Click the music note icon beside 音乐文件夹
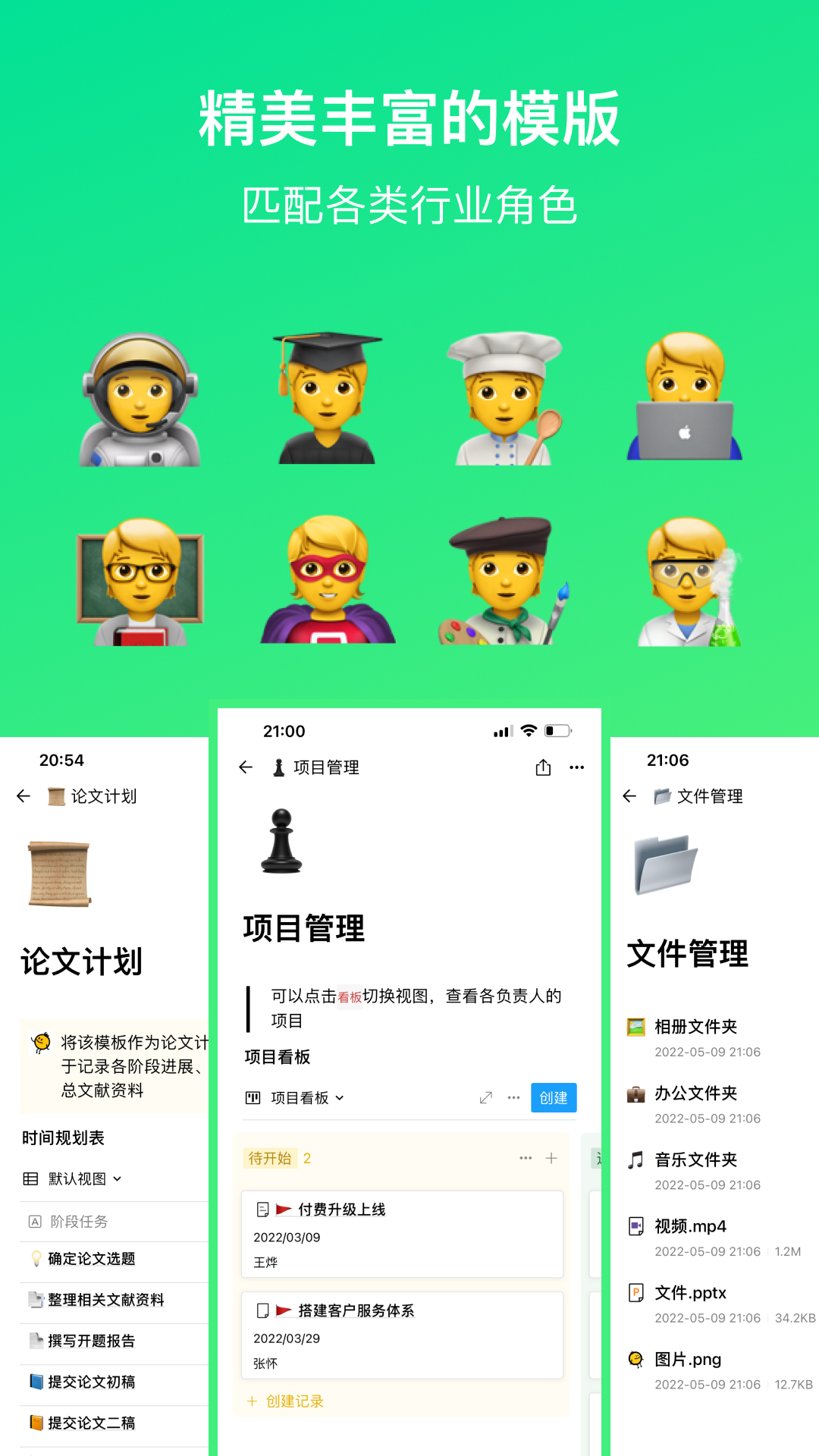 tap(635, 1159)
